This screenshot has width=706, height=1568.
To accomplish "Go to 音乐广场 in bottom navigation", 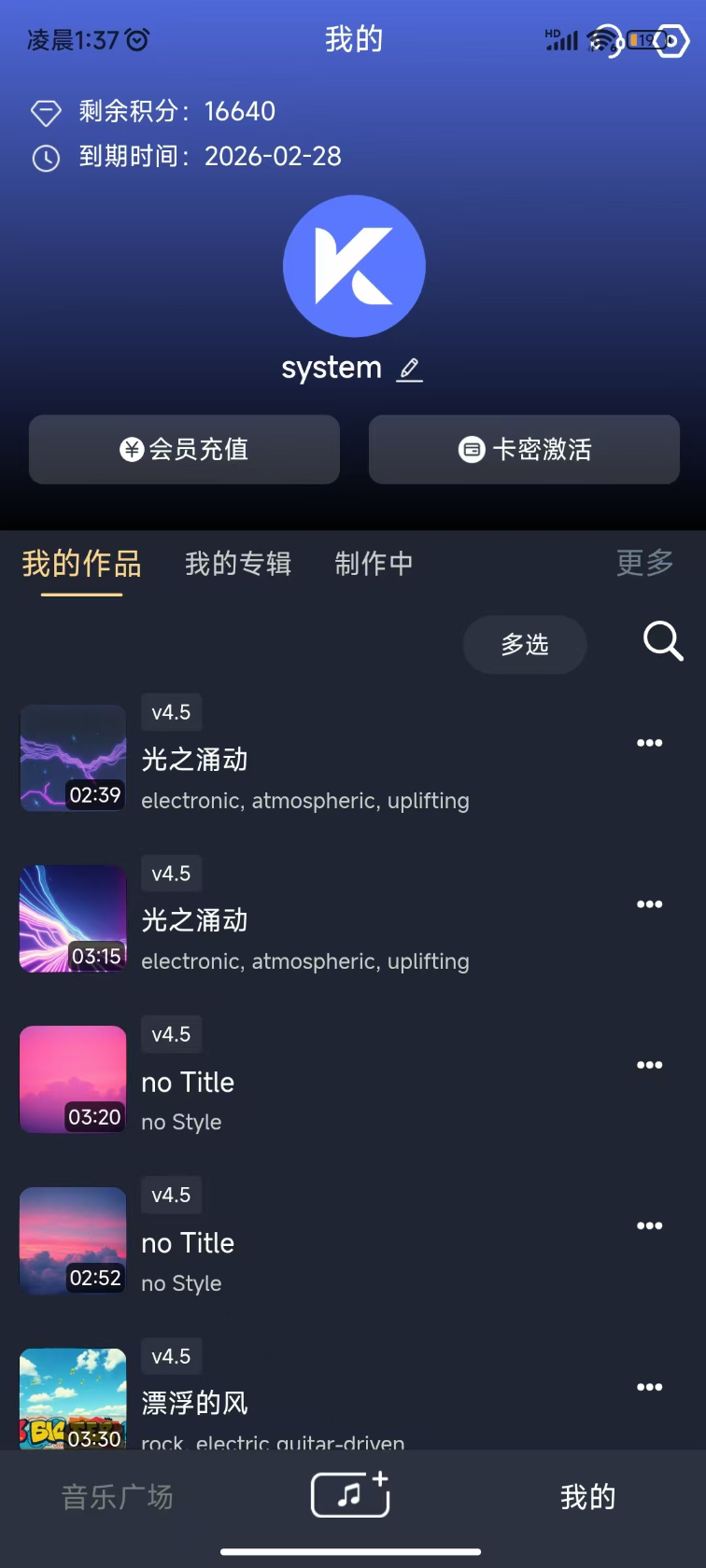I will pos(116,1496).
